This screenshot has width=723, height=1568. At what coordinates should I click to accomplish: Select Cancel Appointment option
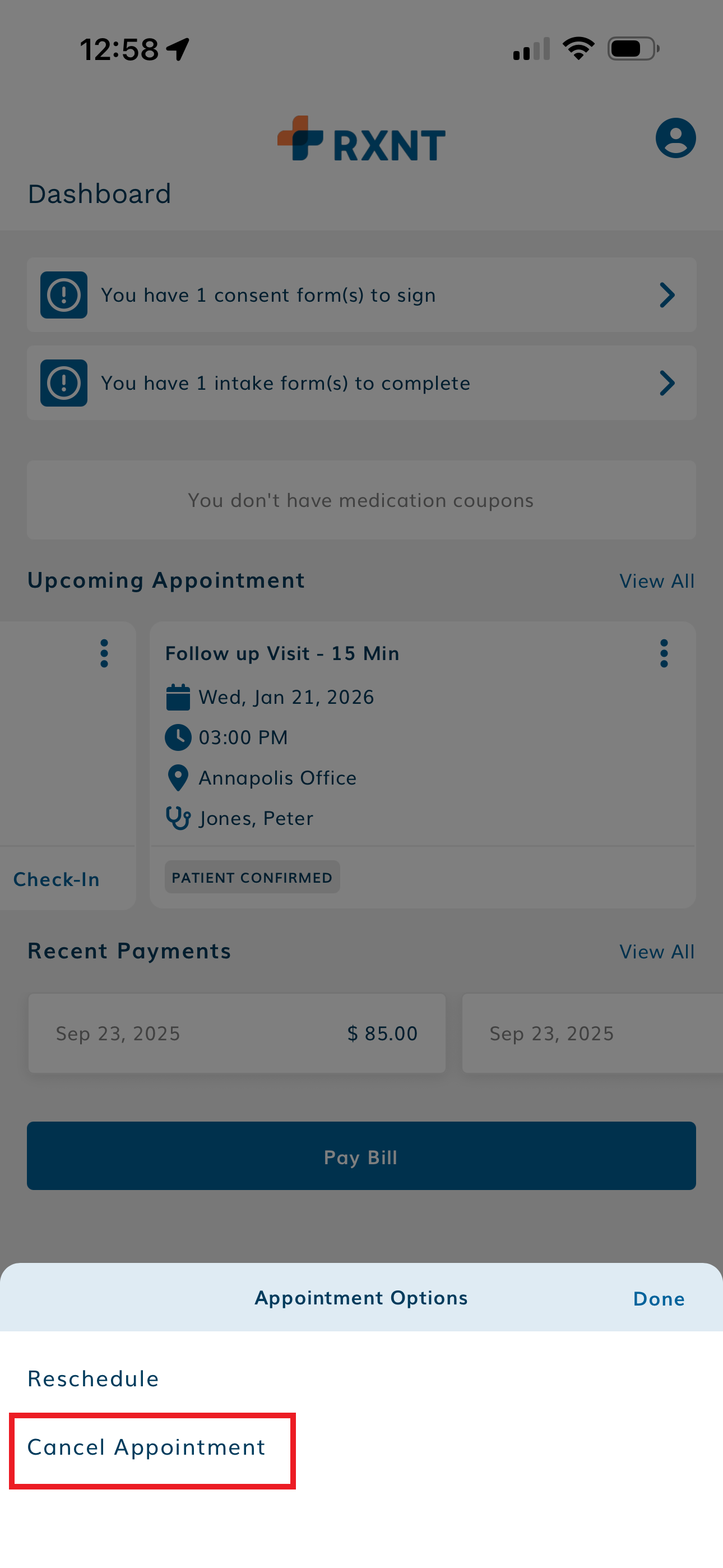click(x=147, y=1447)
